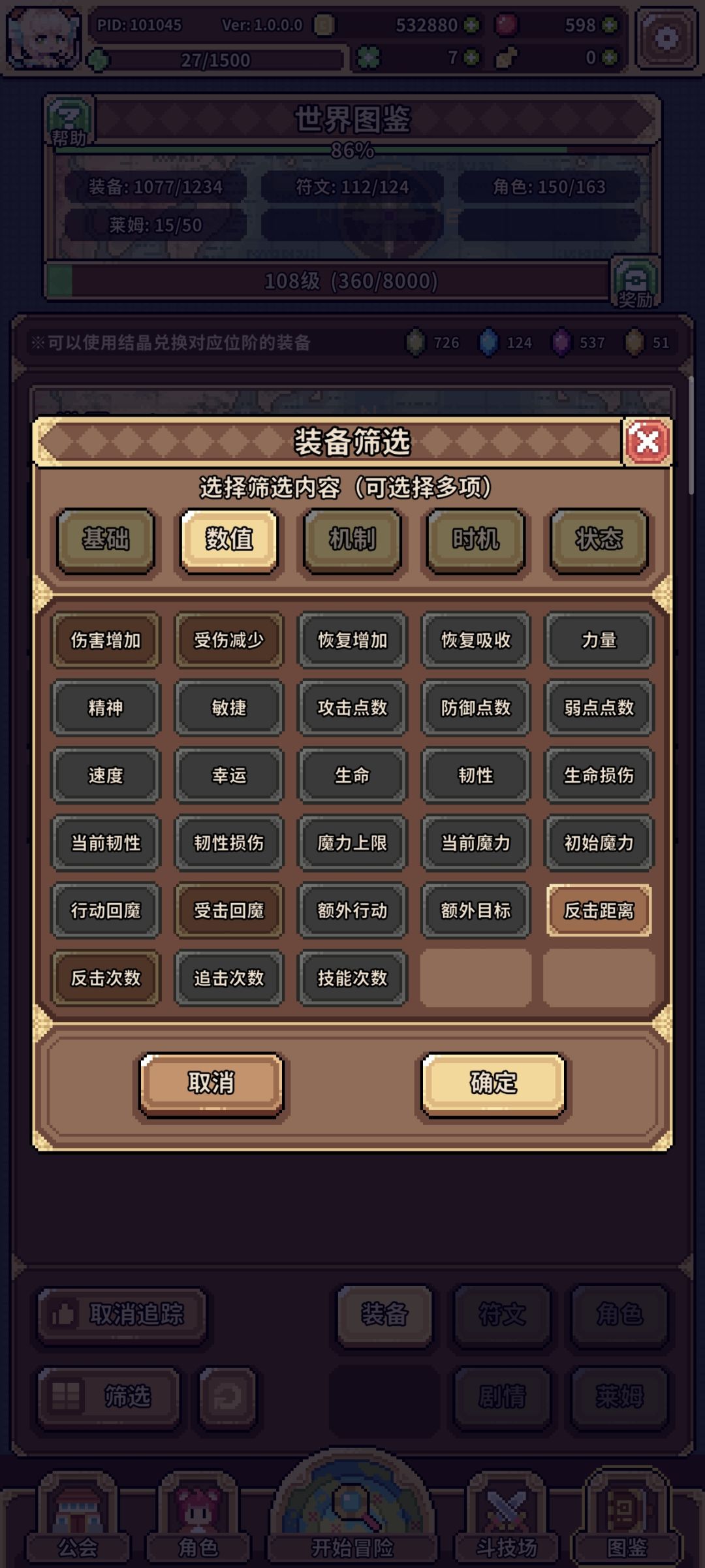Open the 图鉴 codex book icon
Screen dimensions: 705x1568
click(628, 1515)
